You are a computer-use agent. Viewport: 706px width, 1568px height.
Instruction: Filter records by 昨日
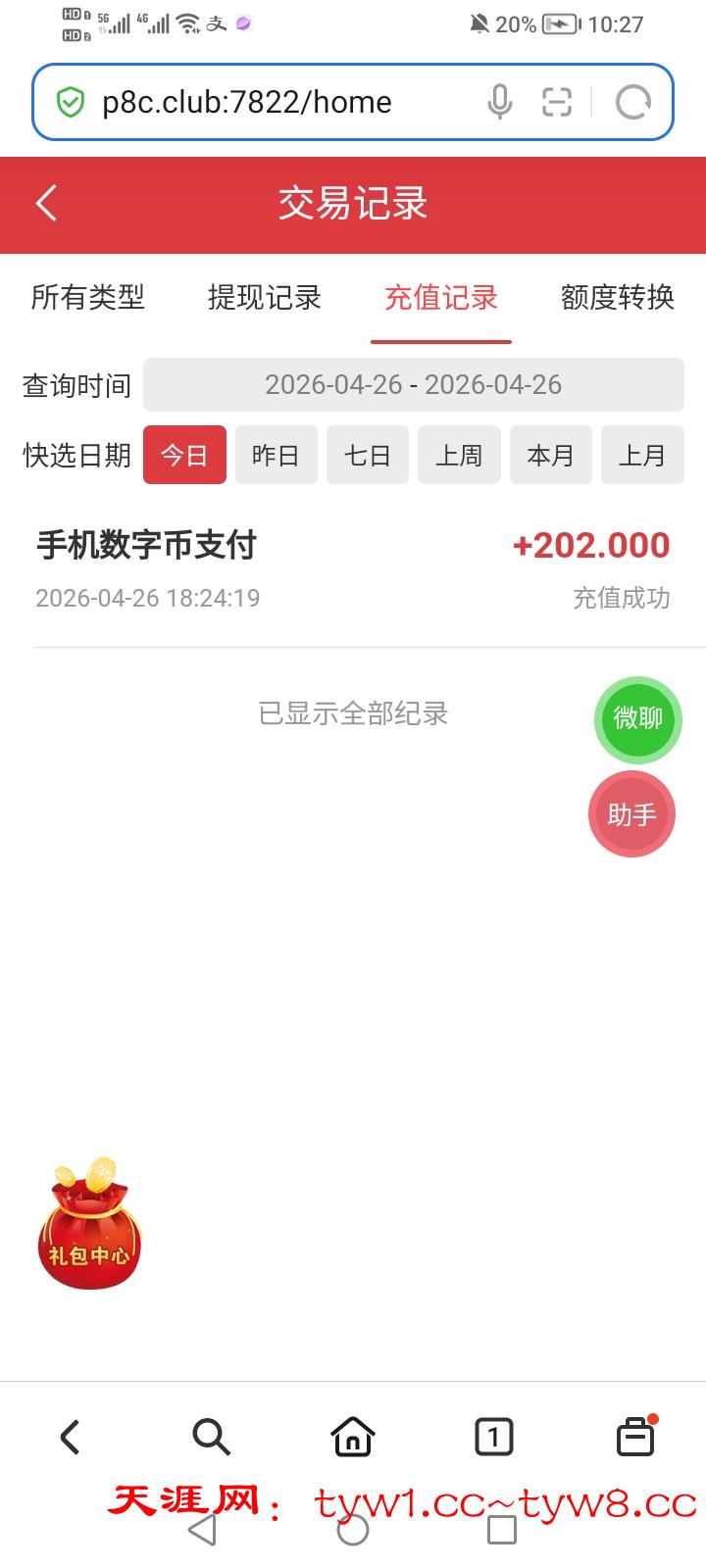[276, 455]
